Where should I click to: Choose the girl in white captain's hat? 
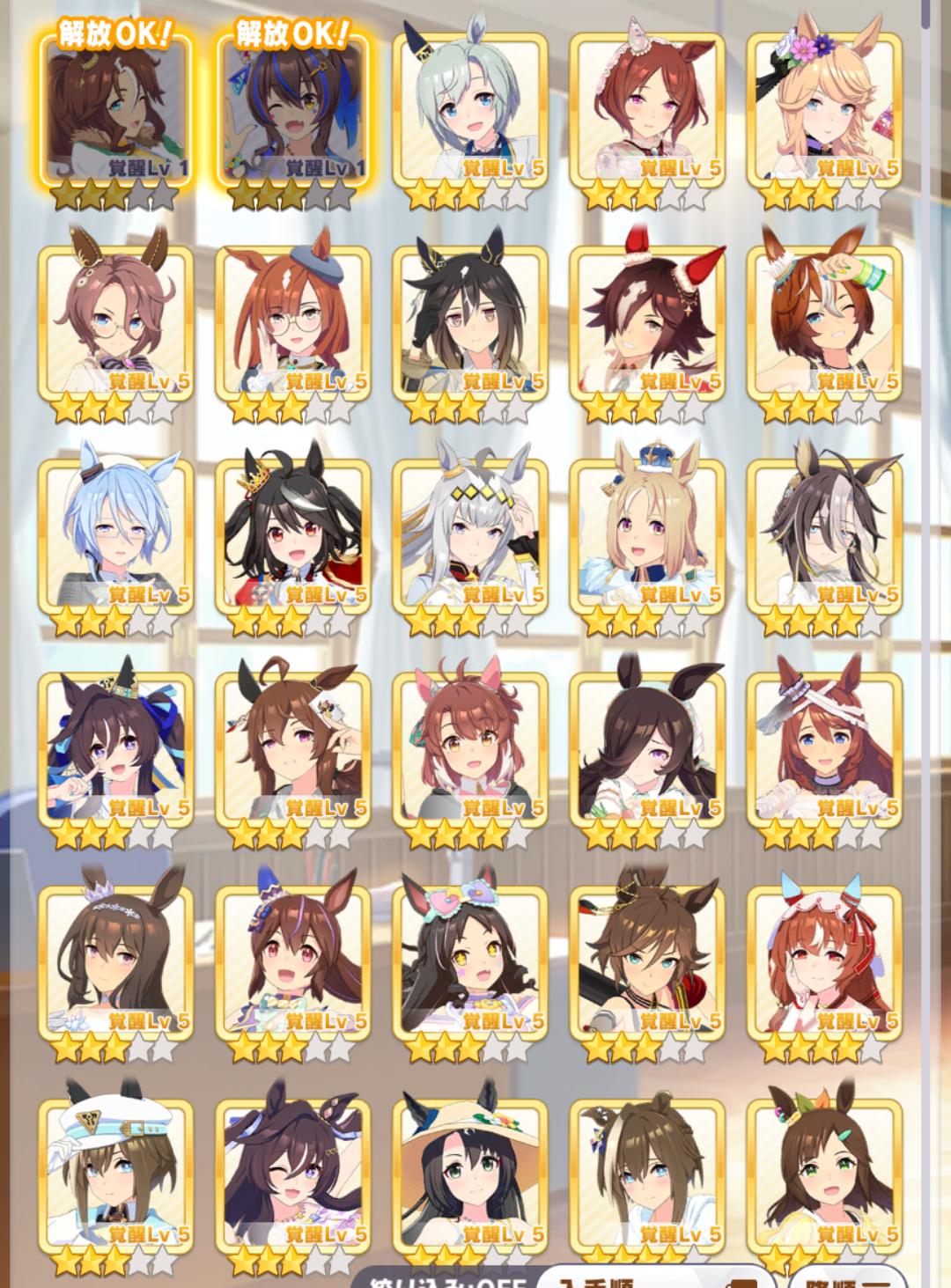click(x=115, y=1175)
